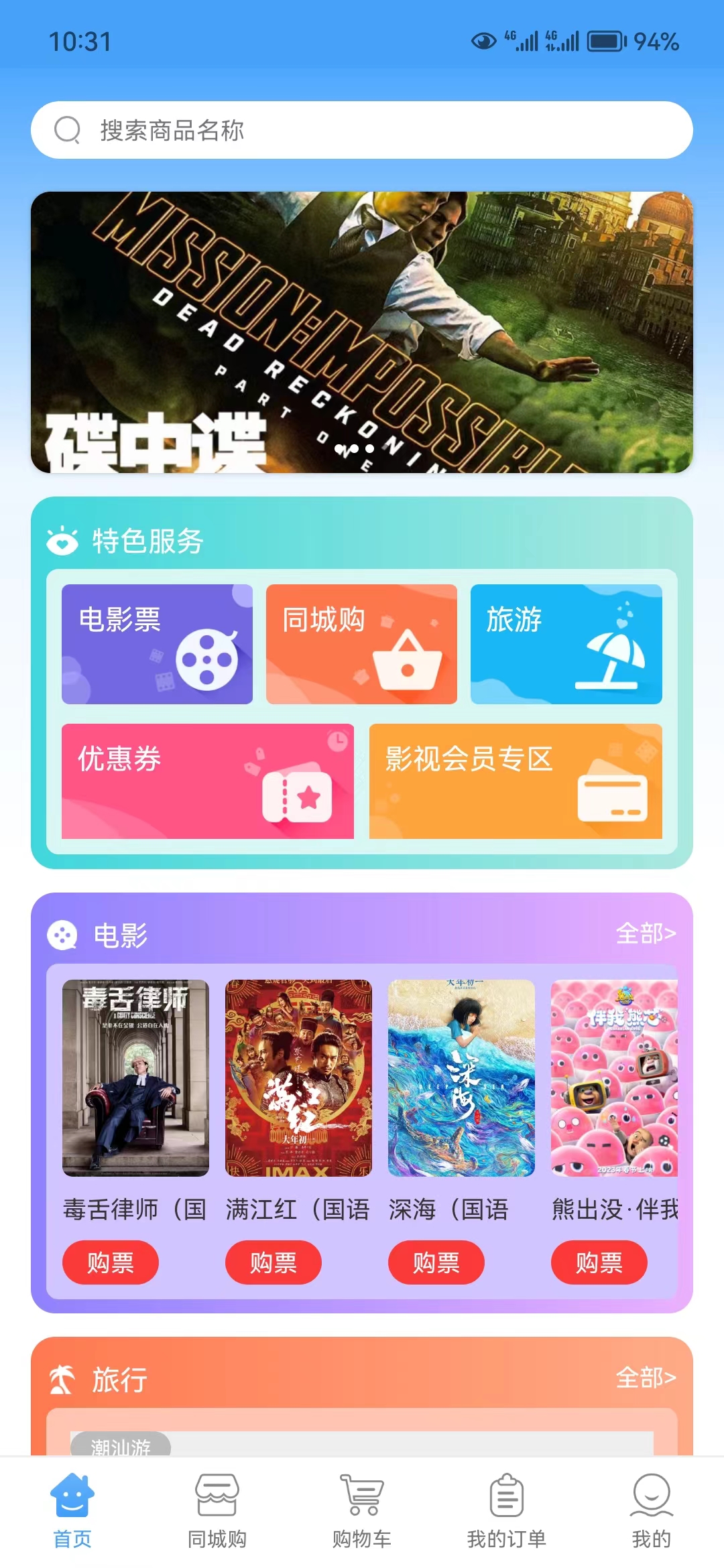Image resolution: width=724 pixels, height=1568 pixels.
Task: Open the 旅游 service tile
Action: coord(566,644)
